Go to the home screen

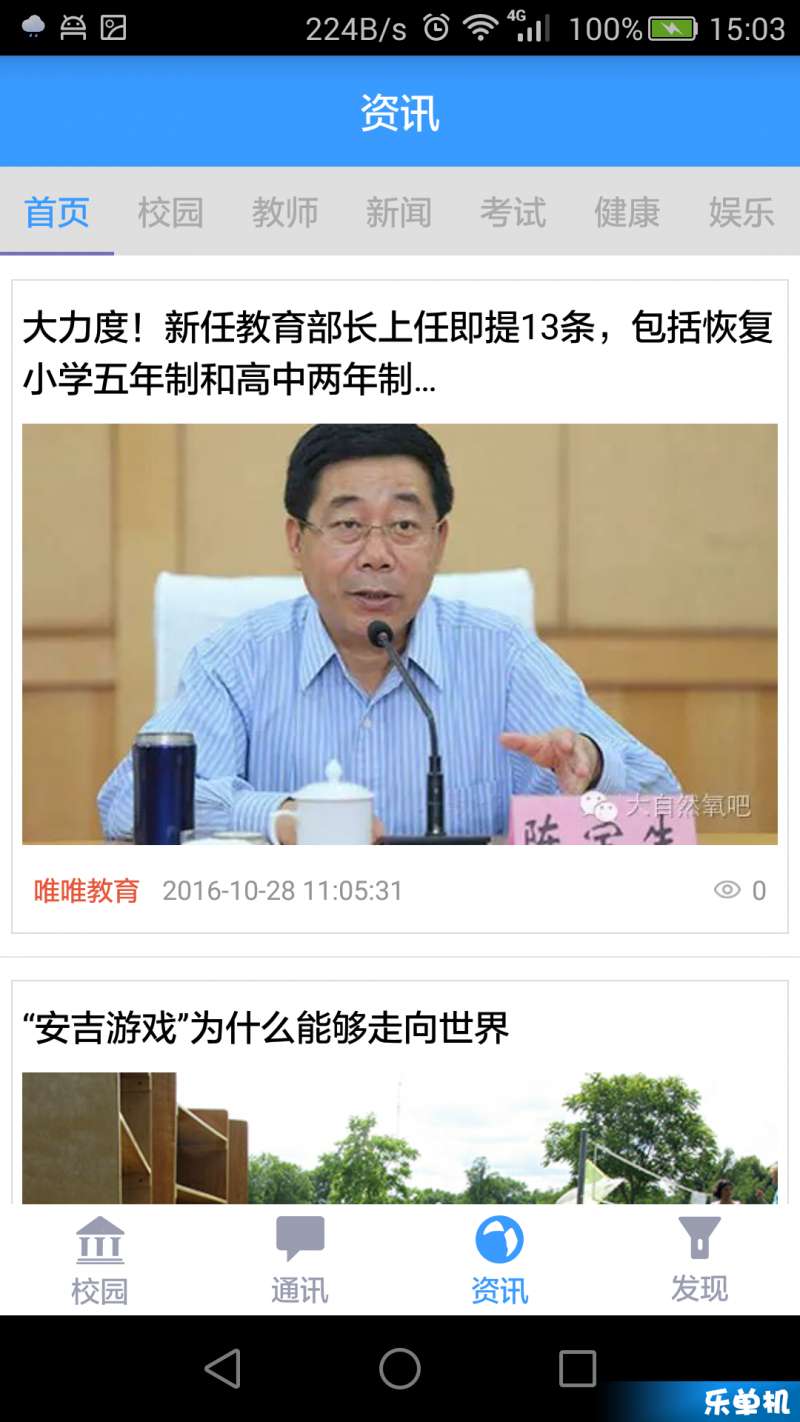(400, 1368)
